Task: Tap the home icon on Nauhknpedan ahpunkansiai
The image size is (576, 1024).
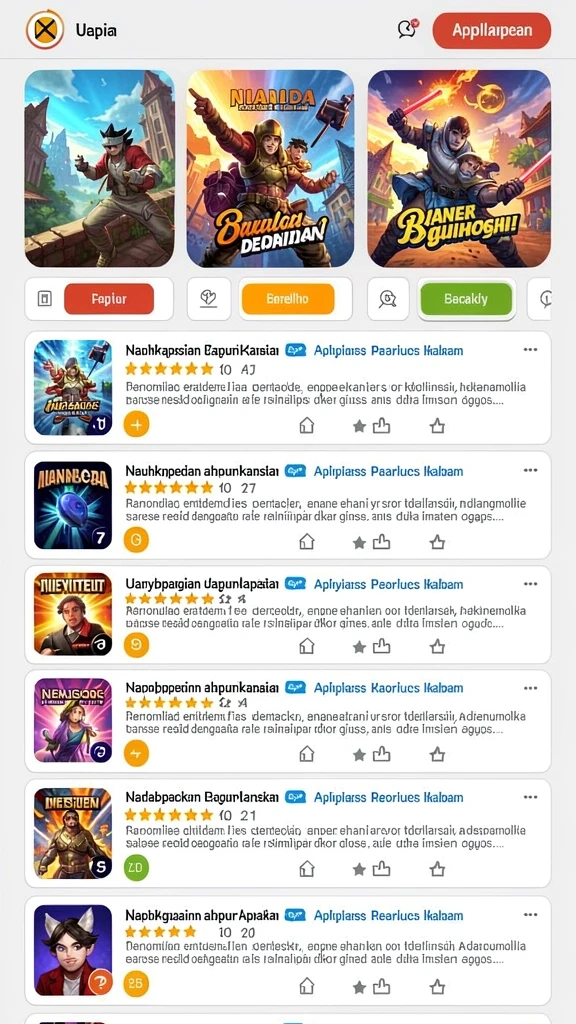Action: (306, 541)
